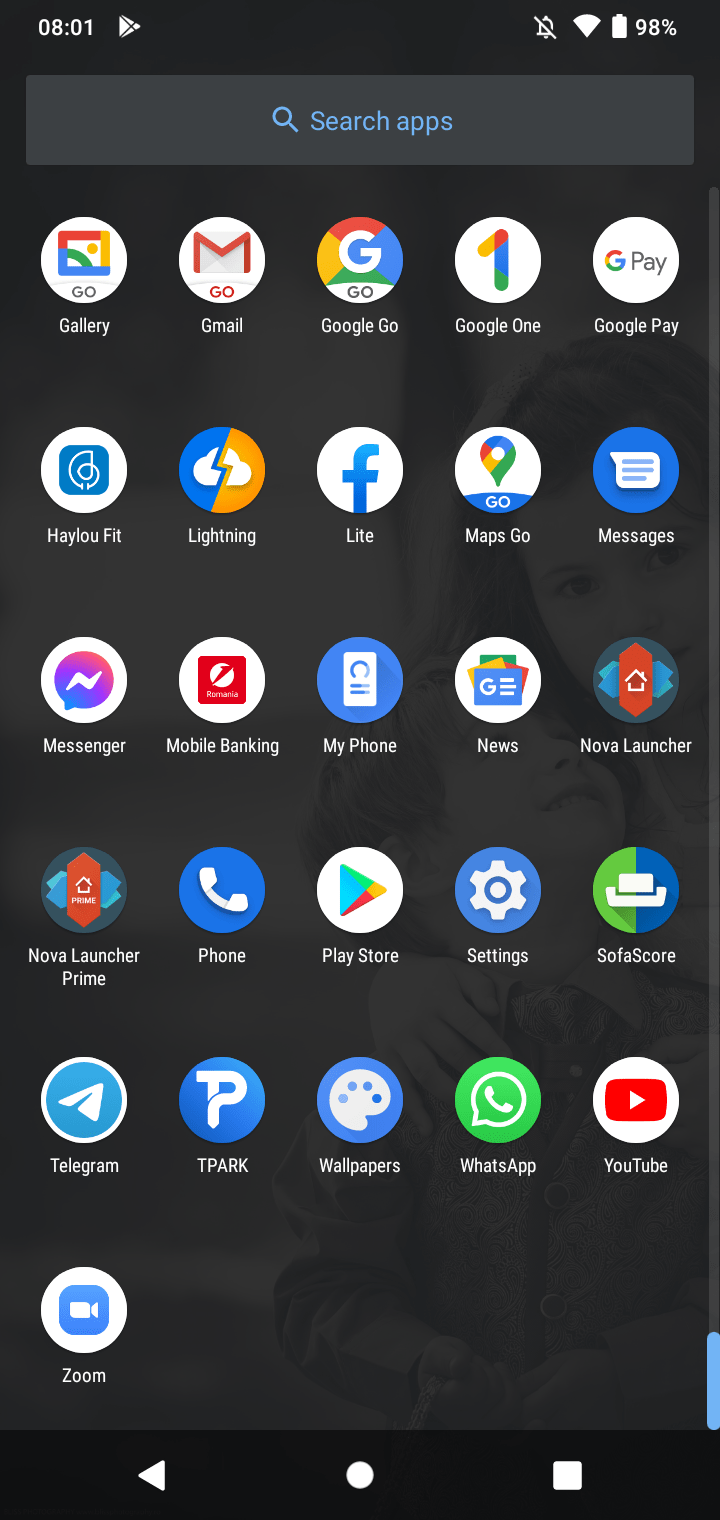This screenshot has height=1520, width=720.
Task: Launch SofaScore
Action: (x=636, y=890)
